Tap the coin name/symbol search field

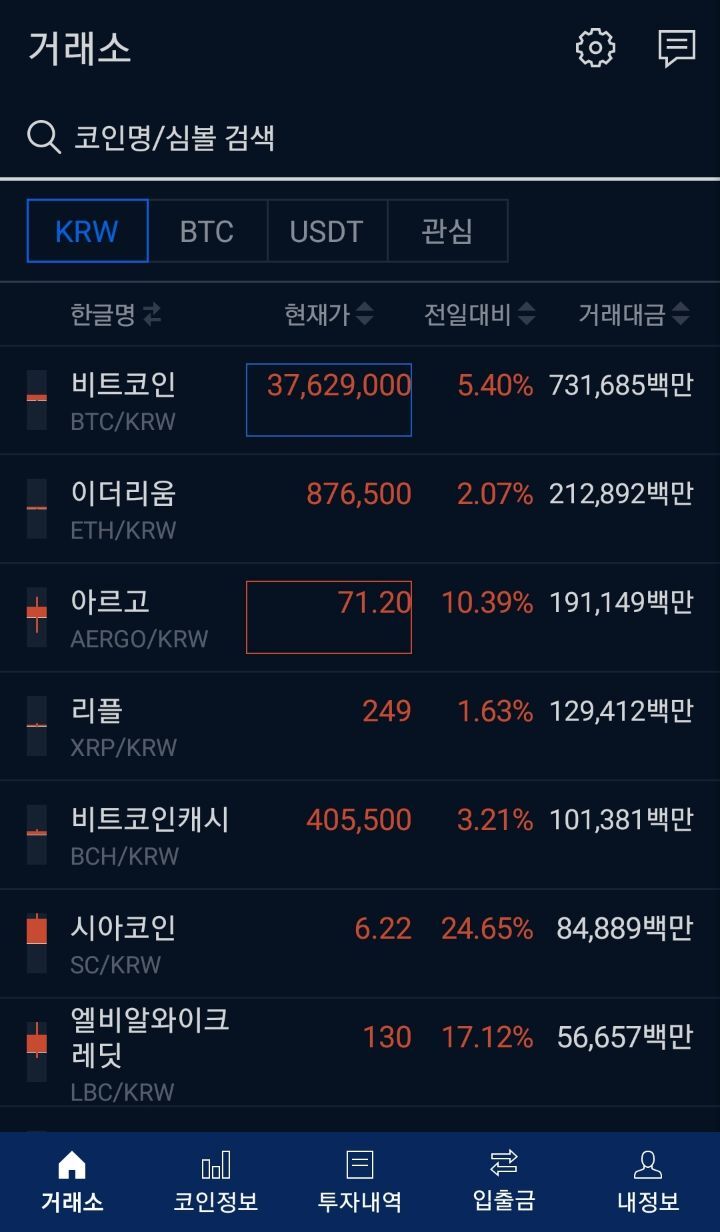360,137
